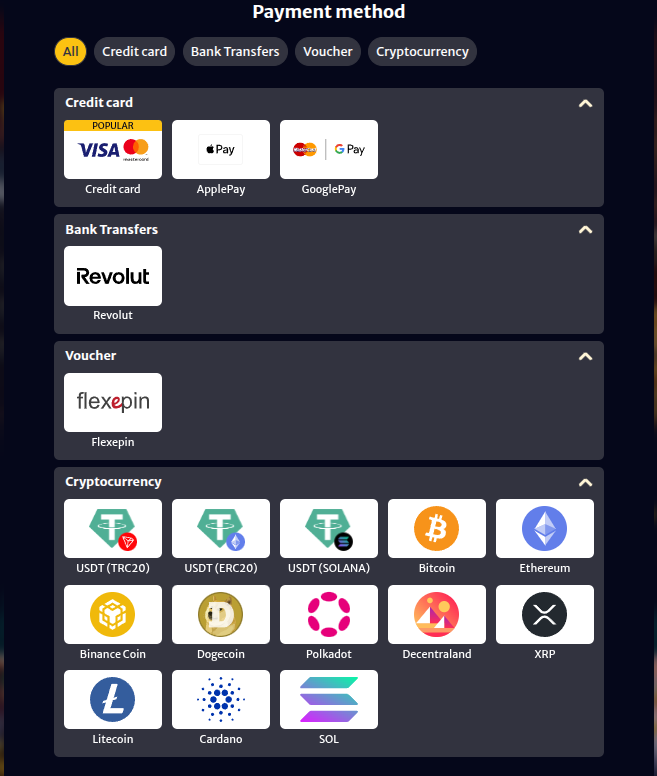This screenshot has height=776, width=657.
Task: Select USDT (TRC20) payment
Action: coord(113,528)
